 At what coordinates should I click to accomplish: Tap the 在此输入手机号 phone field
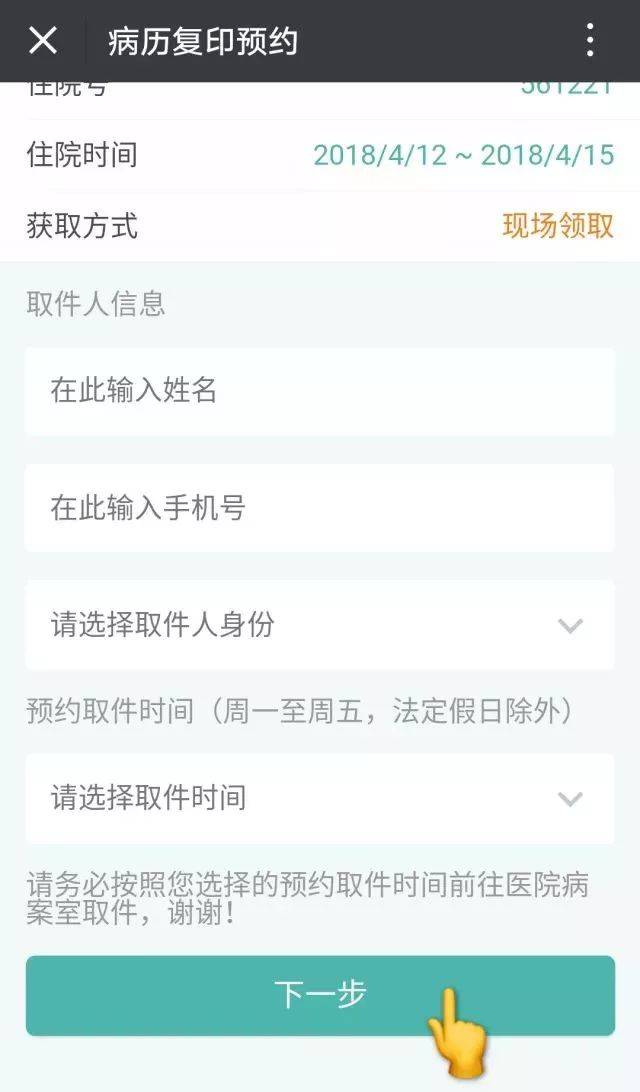pyautogui.click(x=320, y=508)
